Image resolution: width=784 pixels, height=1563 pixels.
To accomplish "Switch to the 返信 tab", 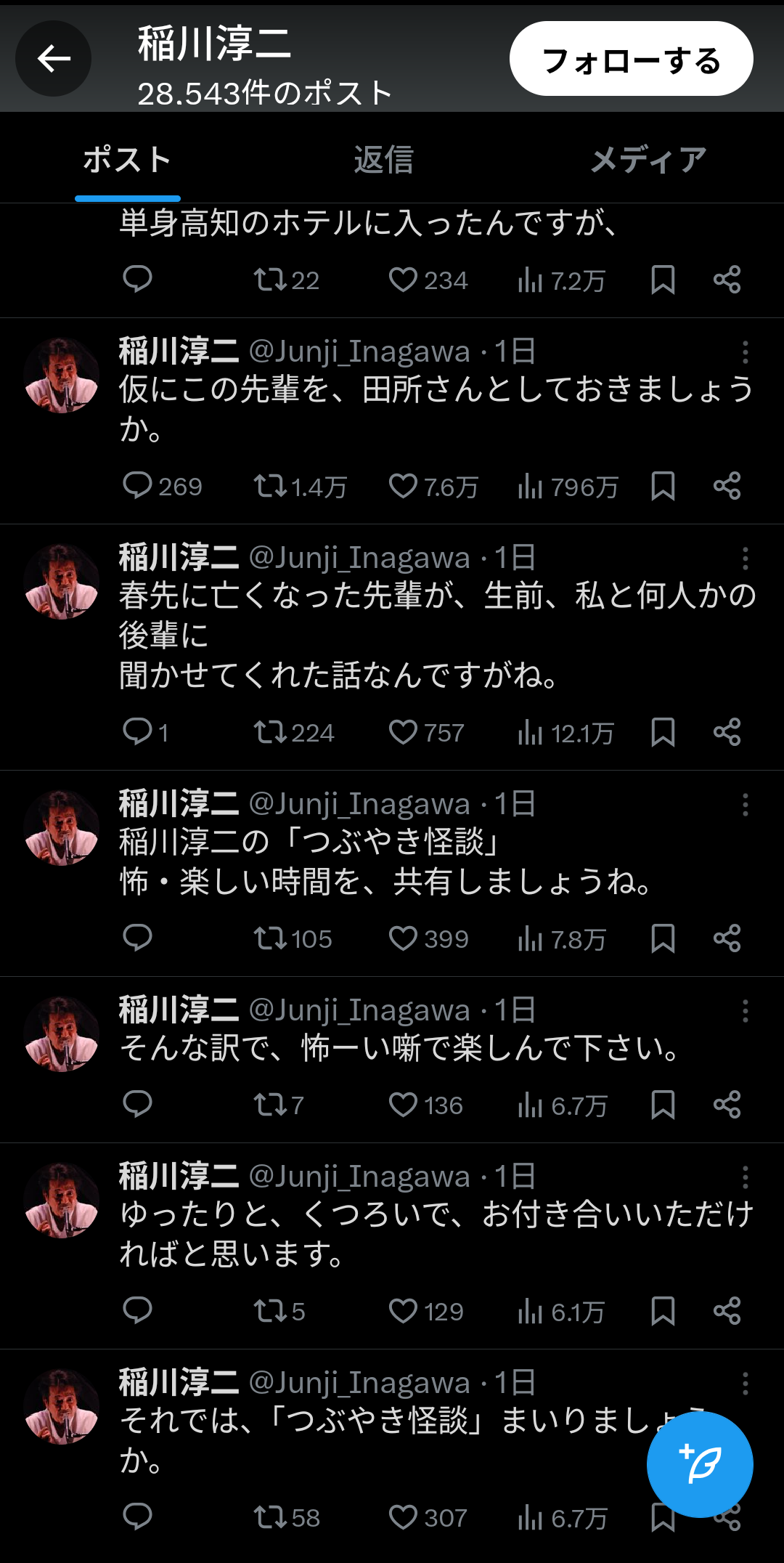I will (383, 160).
